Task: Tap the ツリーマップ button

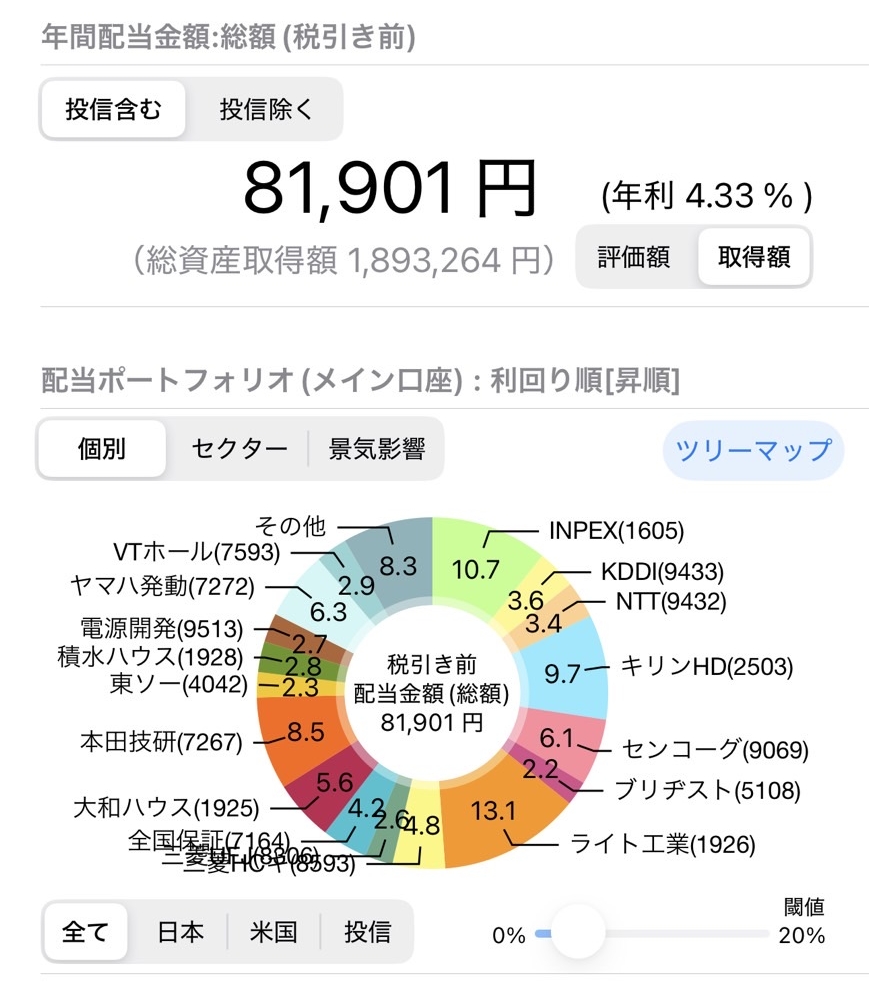Action: [753, 450]
